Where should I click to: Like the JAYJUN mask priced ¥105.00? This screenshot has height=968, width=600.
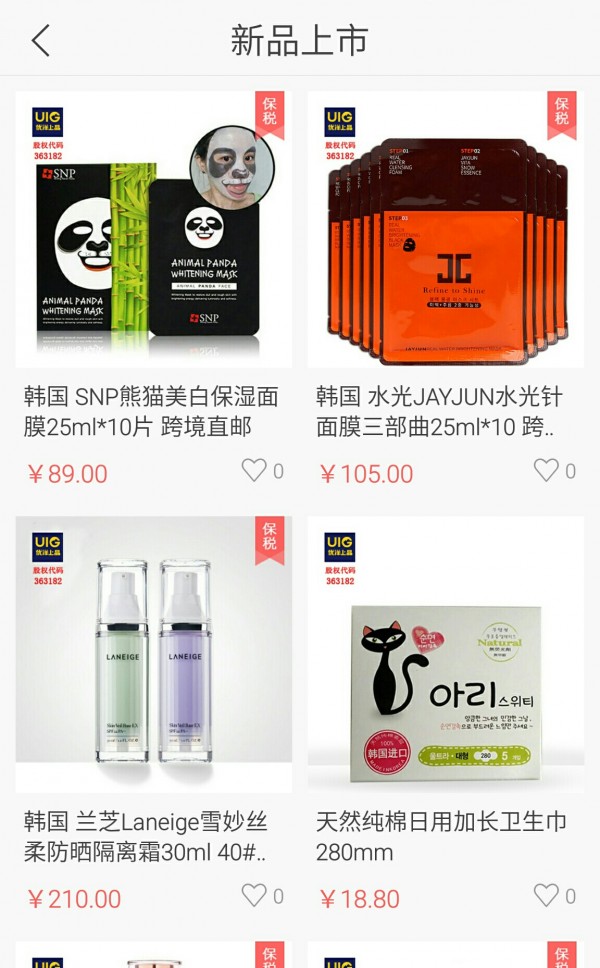click(546, 470)
